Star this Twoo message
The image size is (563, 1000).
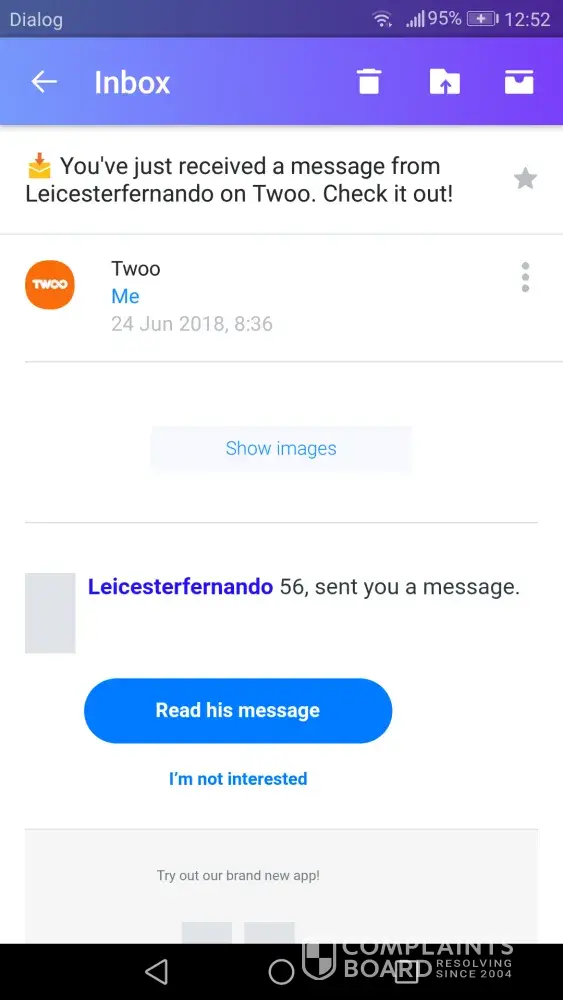click(525, 179)
